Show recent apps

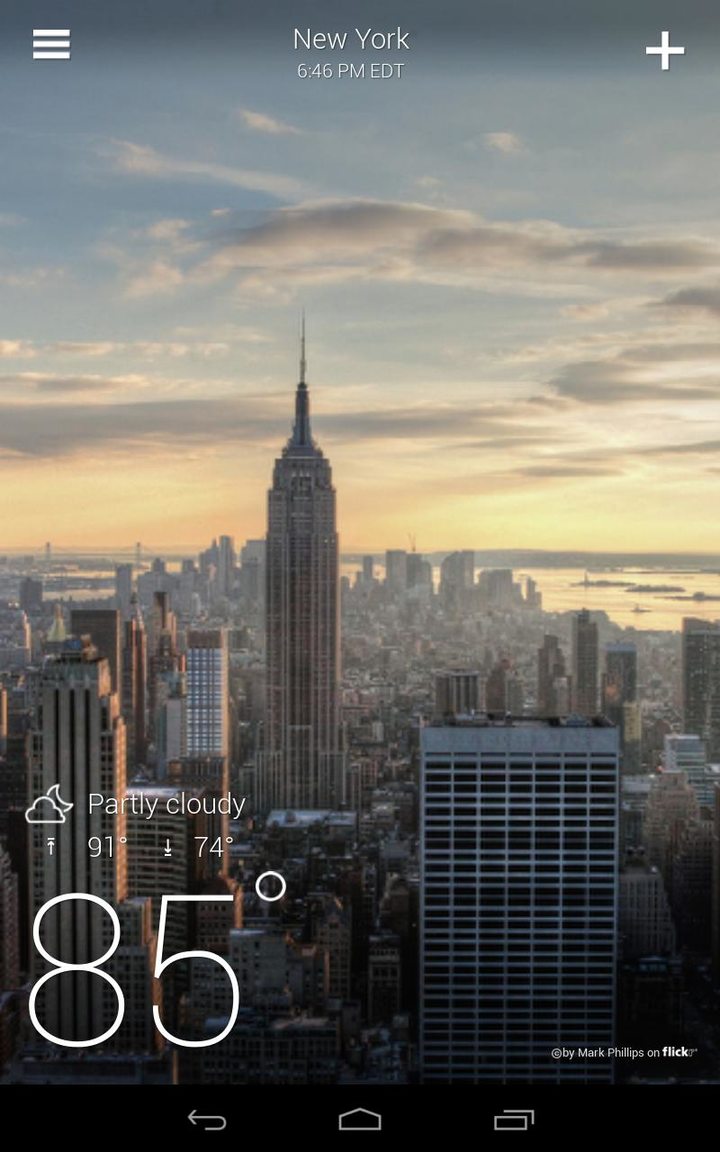click(514, 1120)
